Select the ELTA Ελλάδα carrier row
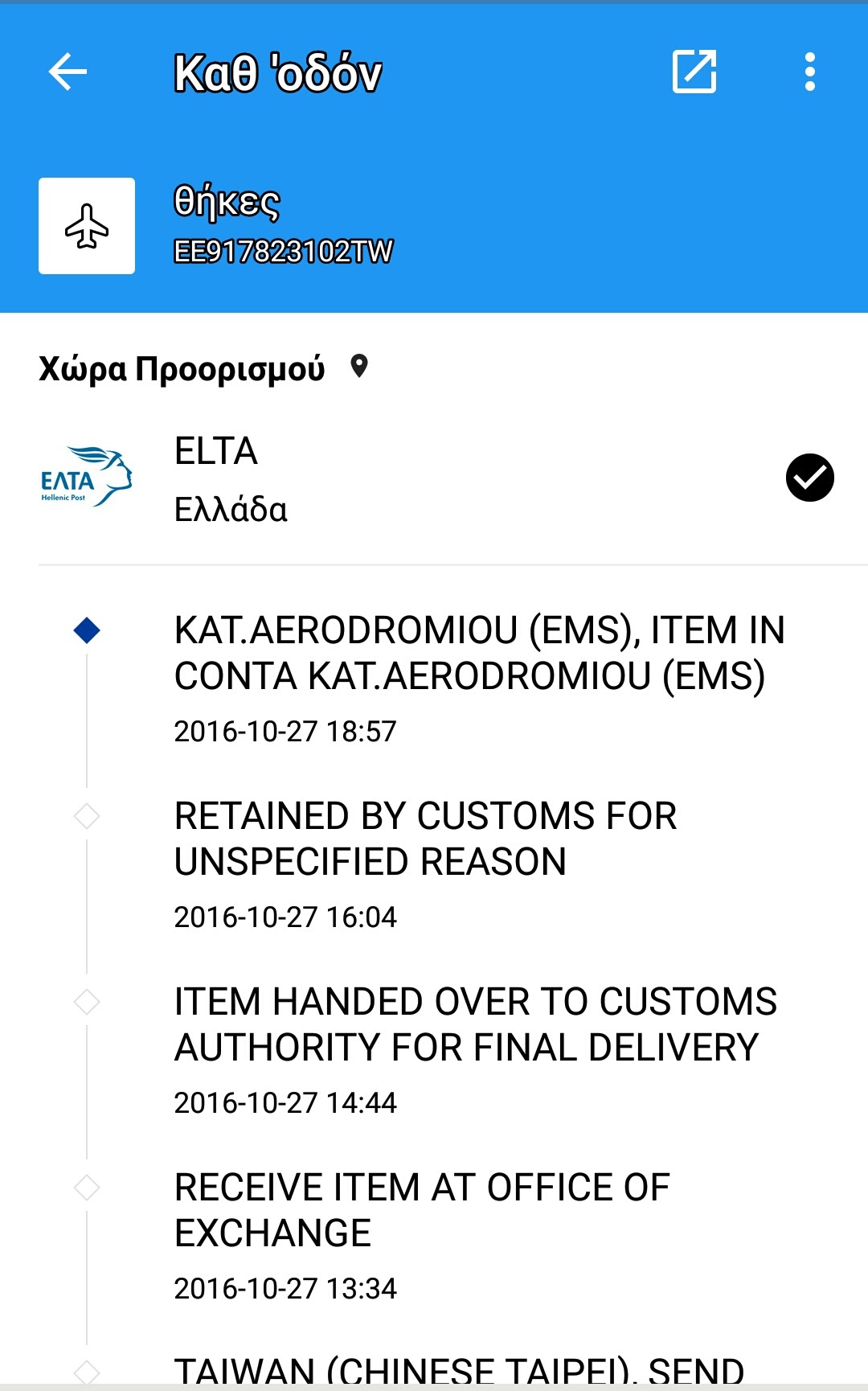 pos(434,479)
